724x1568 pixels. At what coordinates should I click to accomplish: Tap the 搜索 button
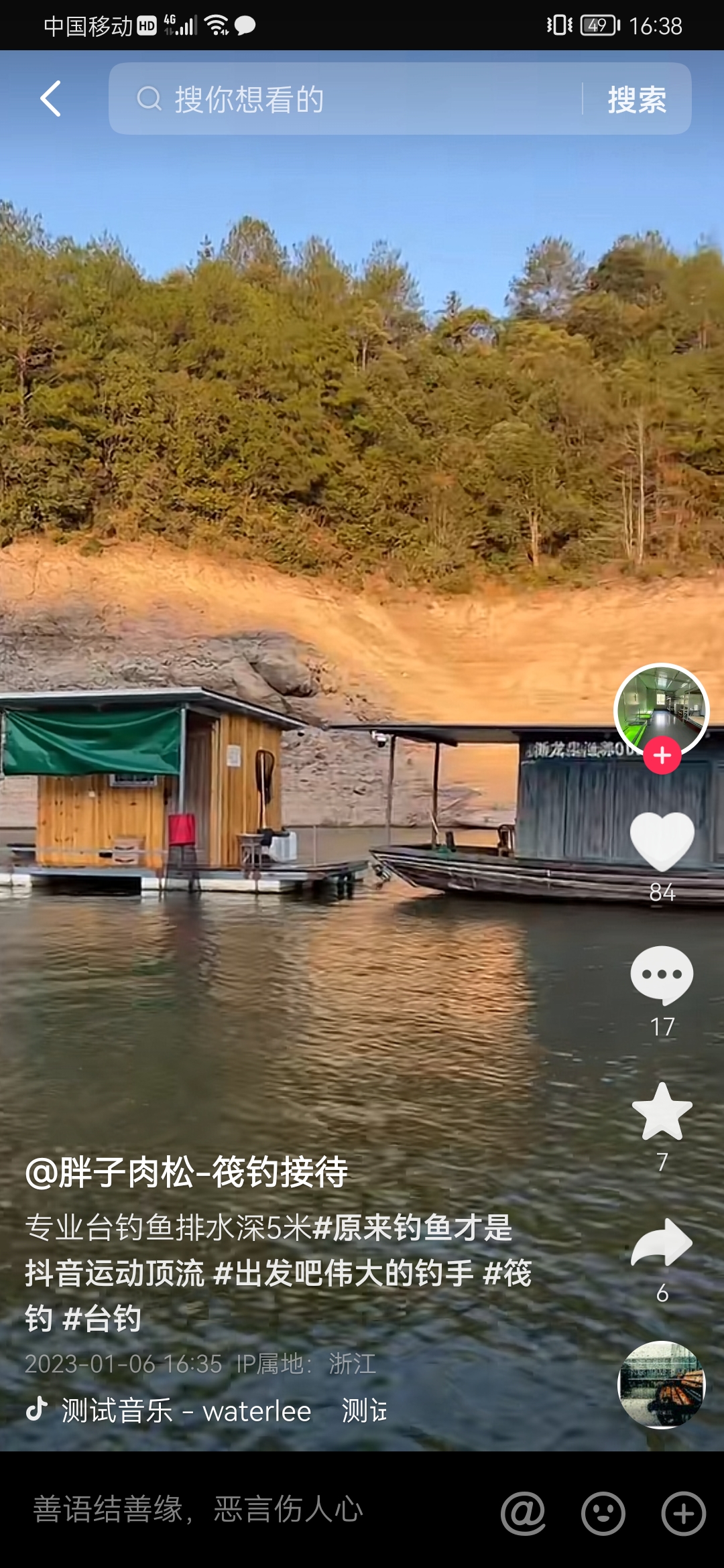coord(636,99)
